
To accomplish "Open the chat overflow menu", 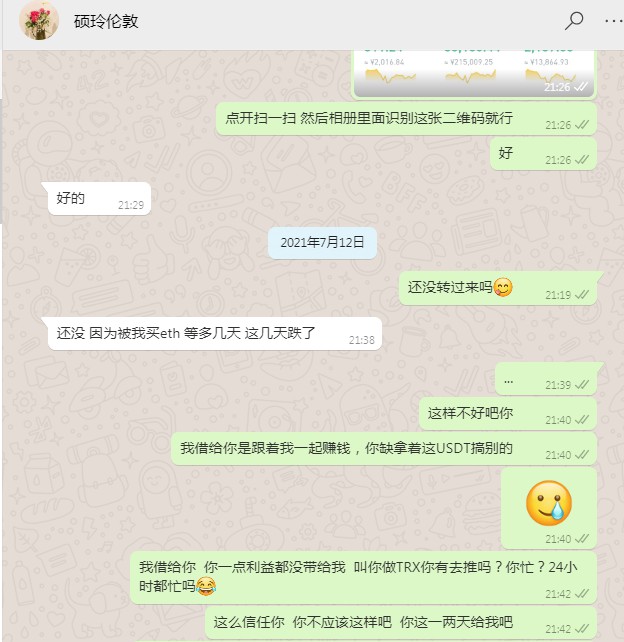I will 612,20.
